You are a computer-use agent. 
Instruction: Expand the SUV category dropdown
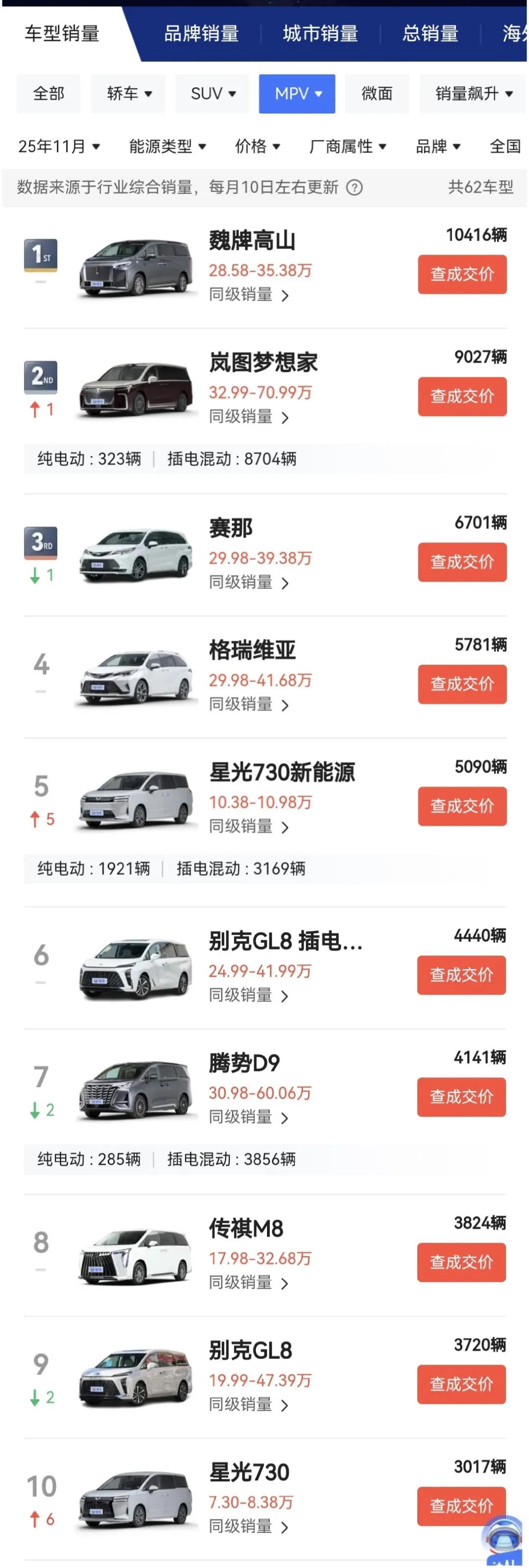[211, 93]
